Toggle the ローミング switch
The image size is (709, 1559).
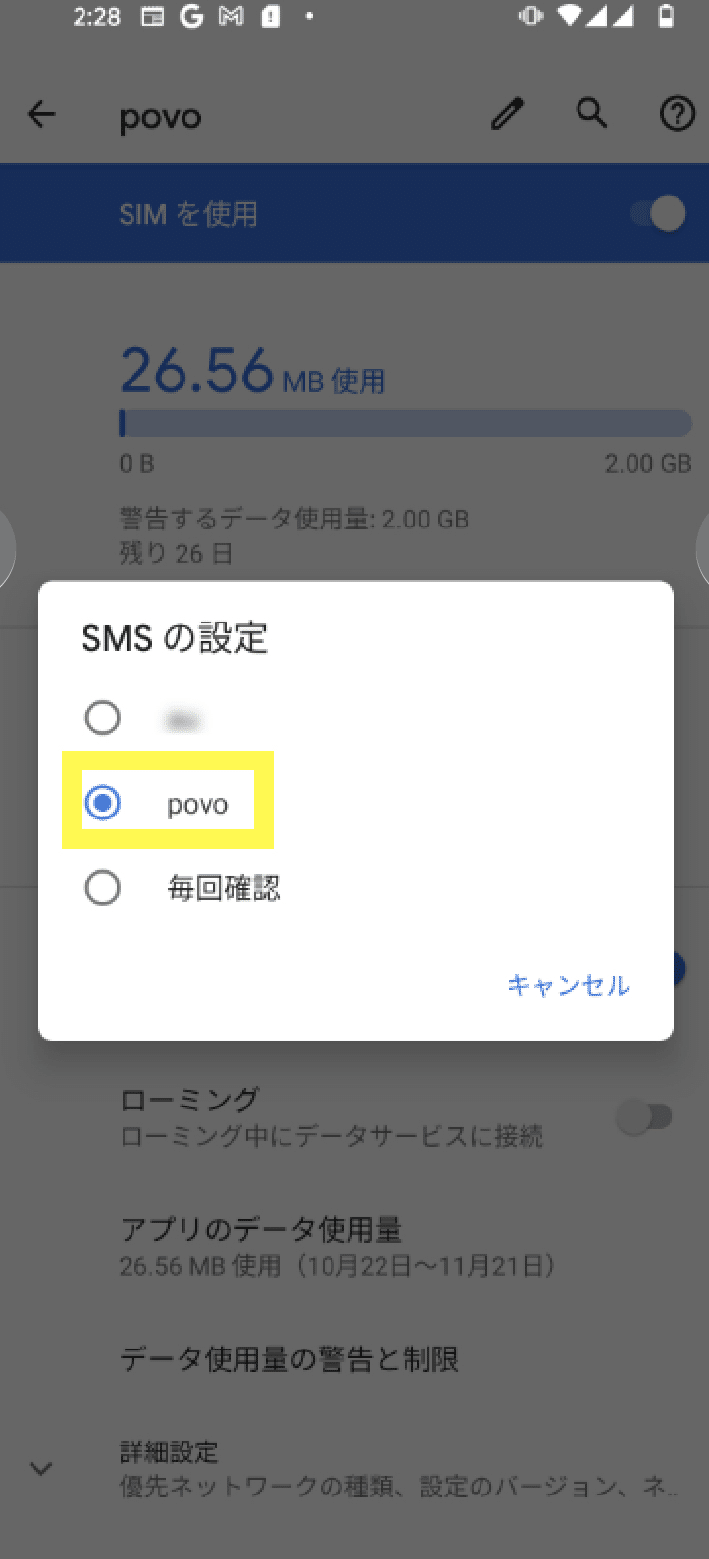click(644, 1117)
